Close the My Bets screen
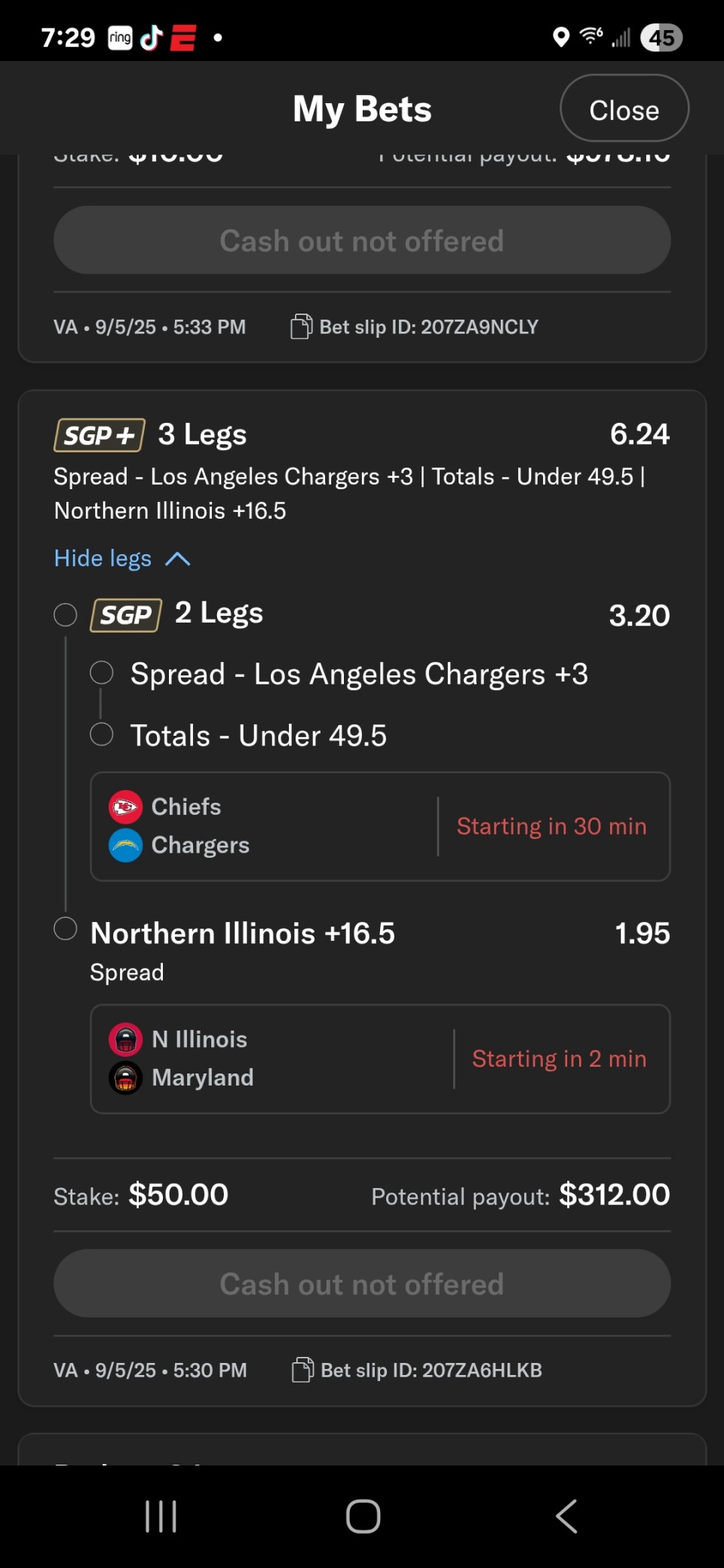Screen dimensions: 724x1568 (x=624, y=109)
